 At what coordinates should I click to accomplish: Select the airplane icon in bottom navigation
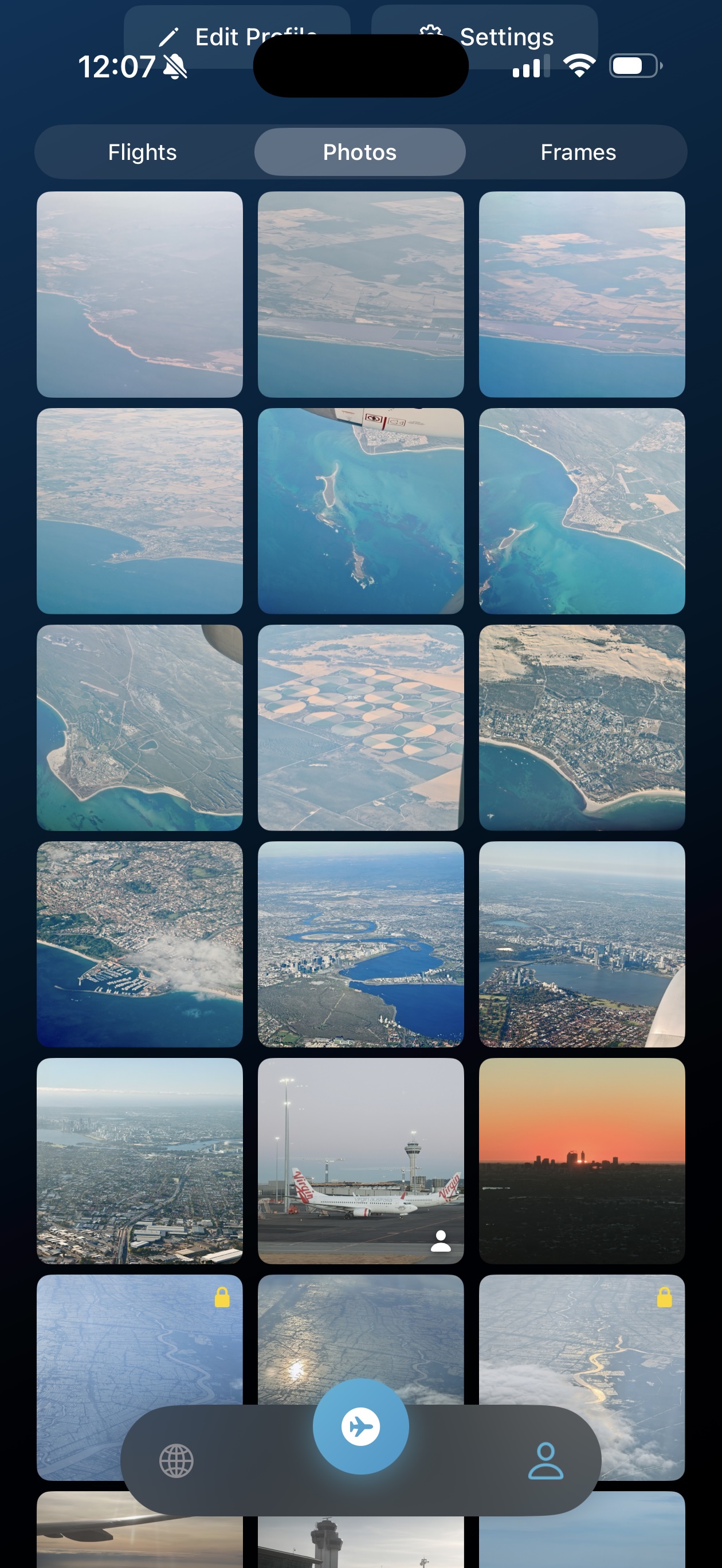point(360,1428)
